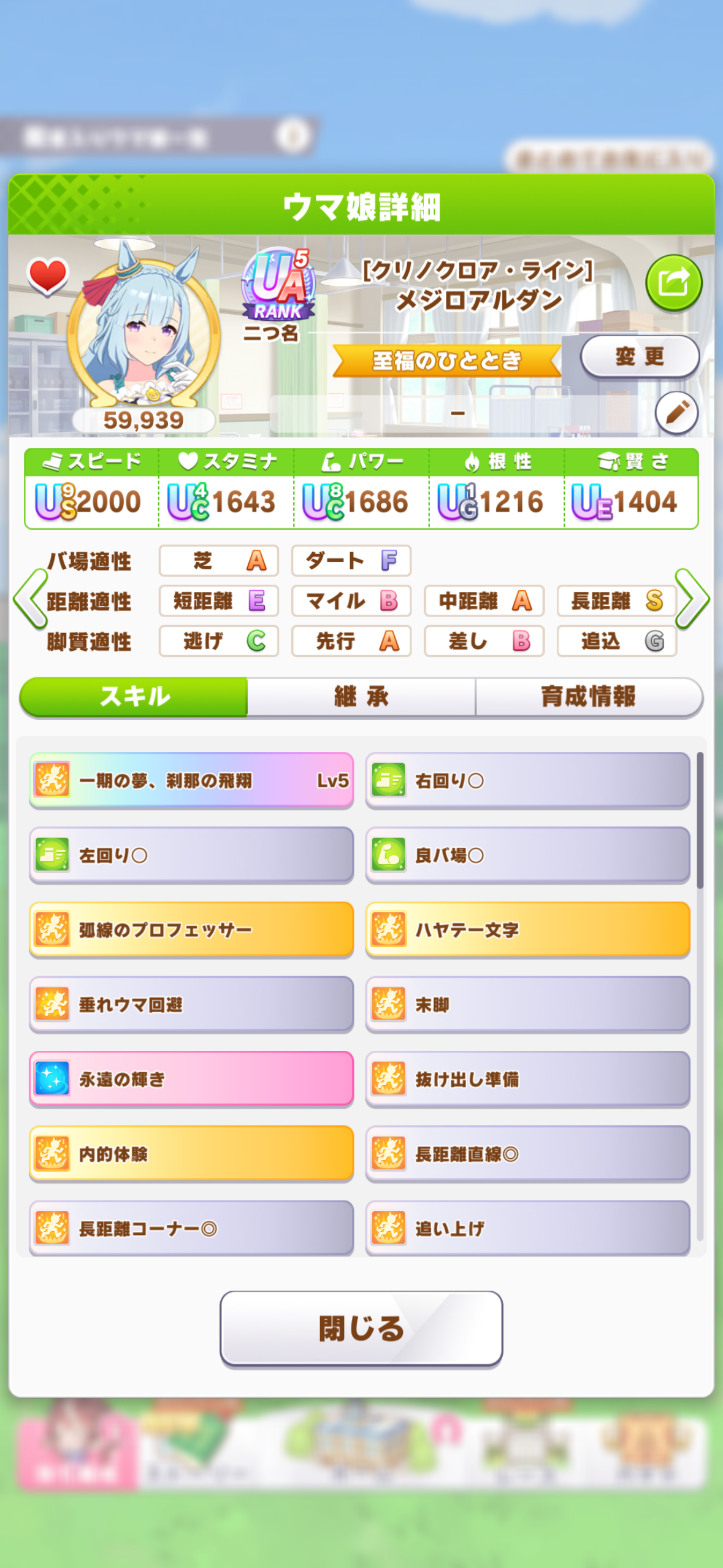Open the pencil edit memo icon
This screenshot has width=723, height=1568.
point(676,412)
